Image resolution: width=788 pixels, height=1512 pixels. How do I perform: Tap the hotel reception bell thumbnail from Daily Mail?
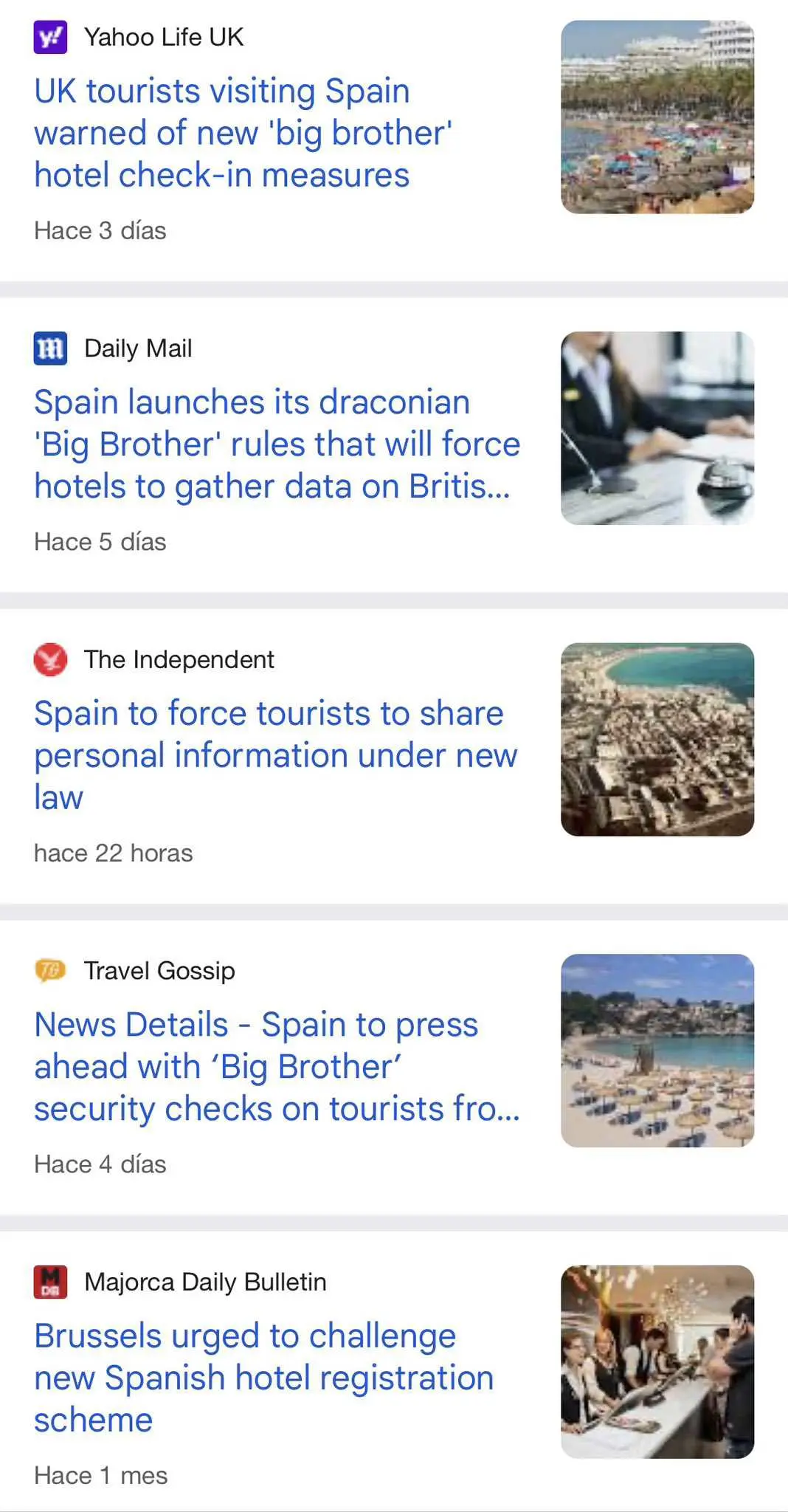click(657, 428)
